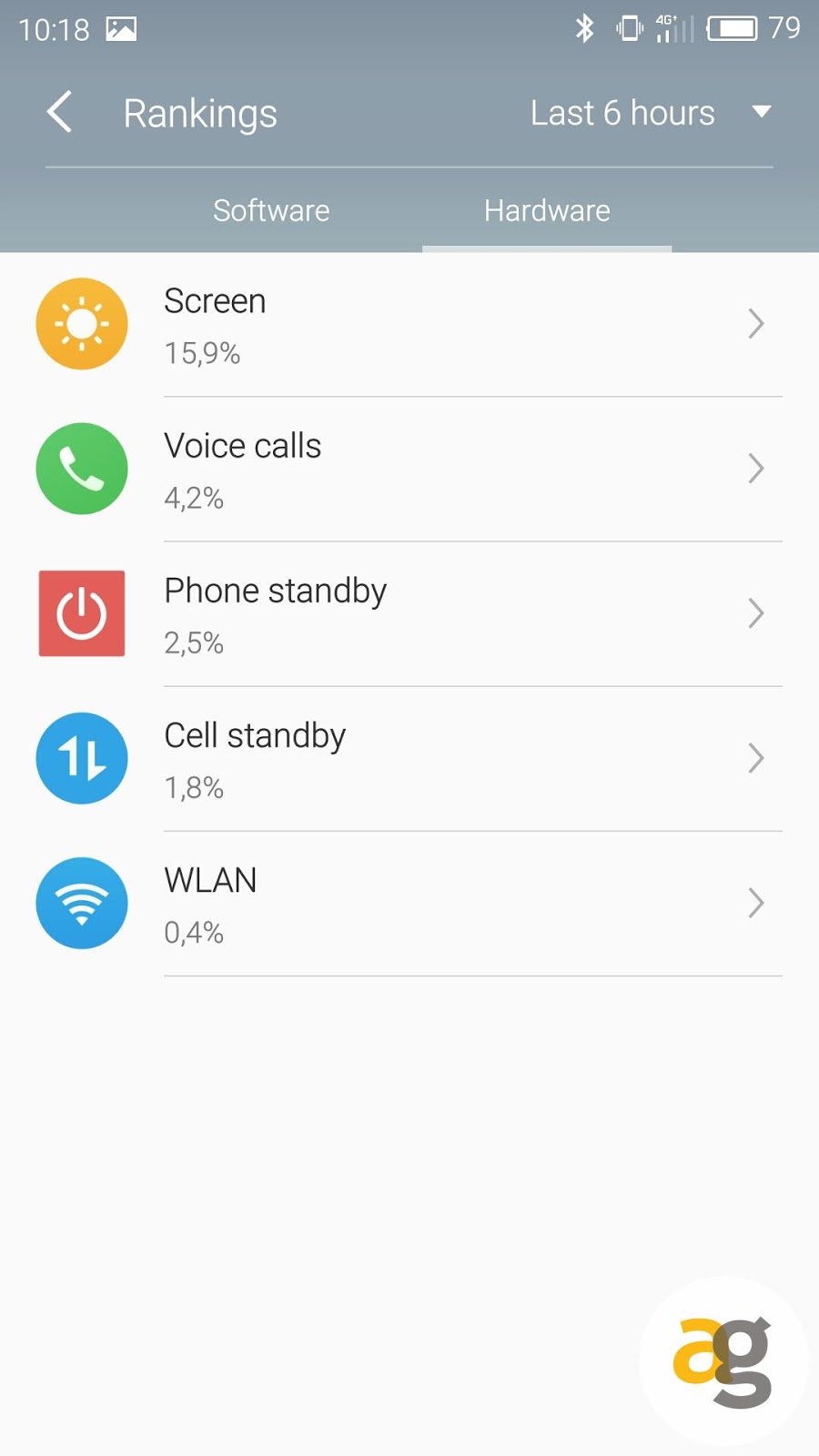The height and width of the screenshot is (1456, 819).
Task: Open the Last 6 hours dropdown
Action: [651, 113]
